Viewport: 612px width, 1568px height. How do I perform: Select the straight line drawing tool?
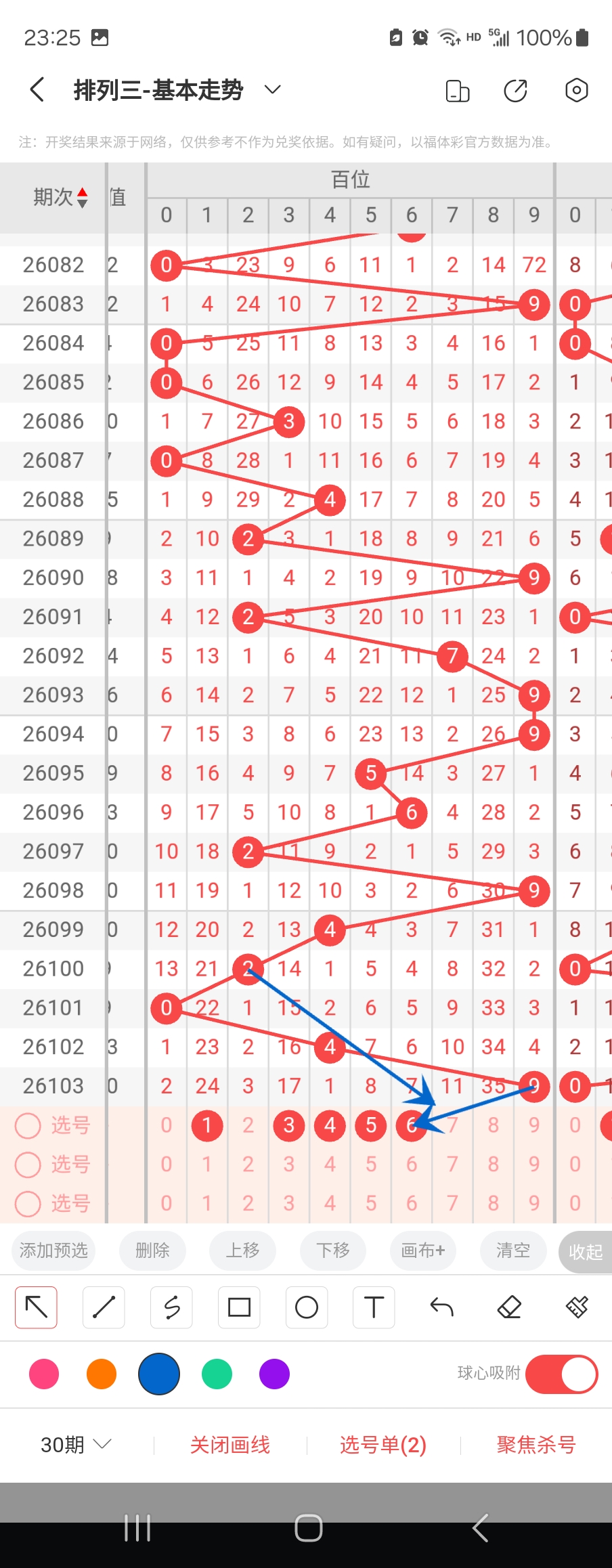(x=104, y=1307)
